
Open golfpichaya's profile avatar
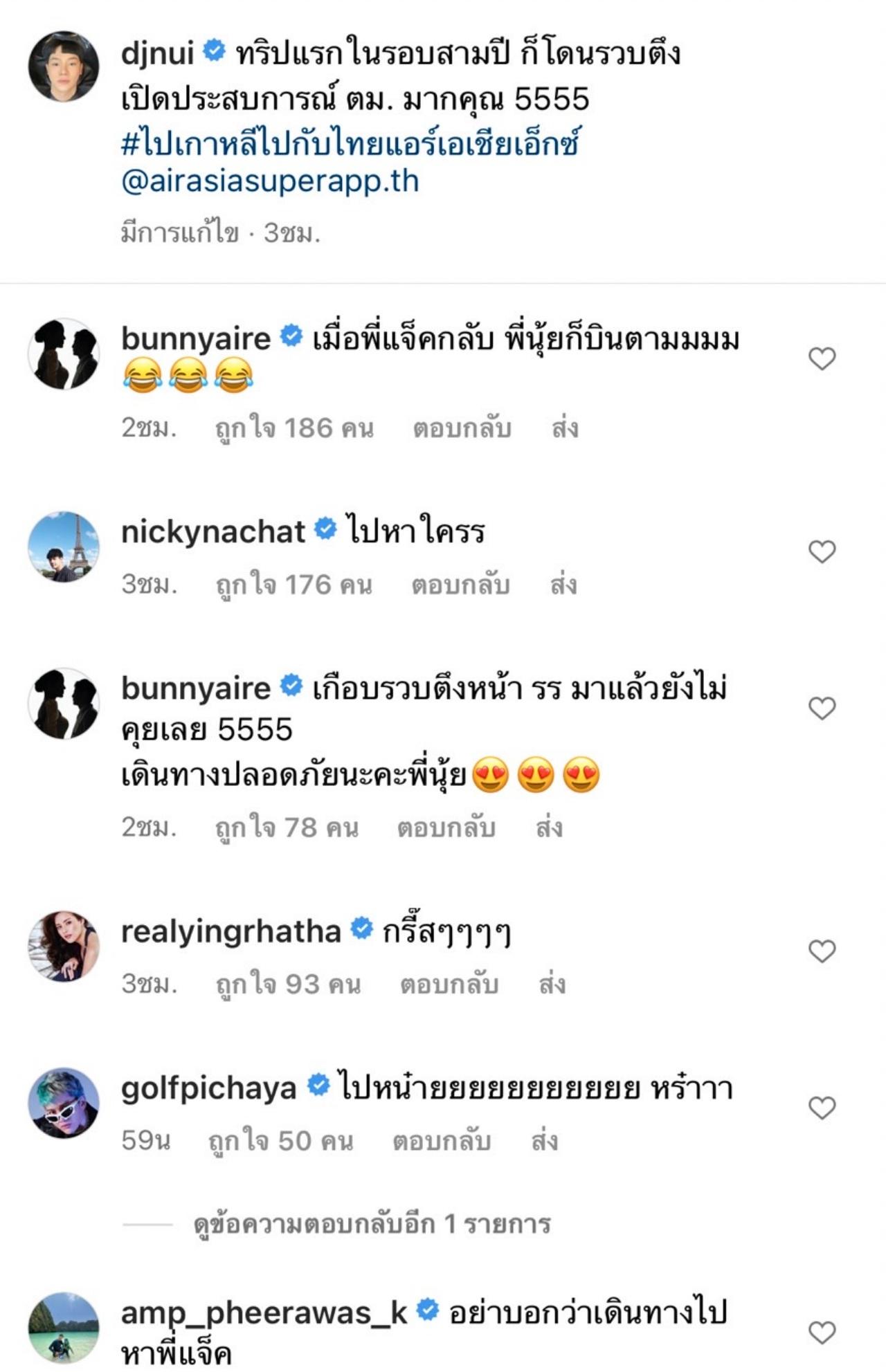click(x=64, y=1103)
